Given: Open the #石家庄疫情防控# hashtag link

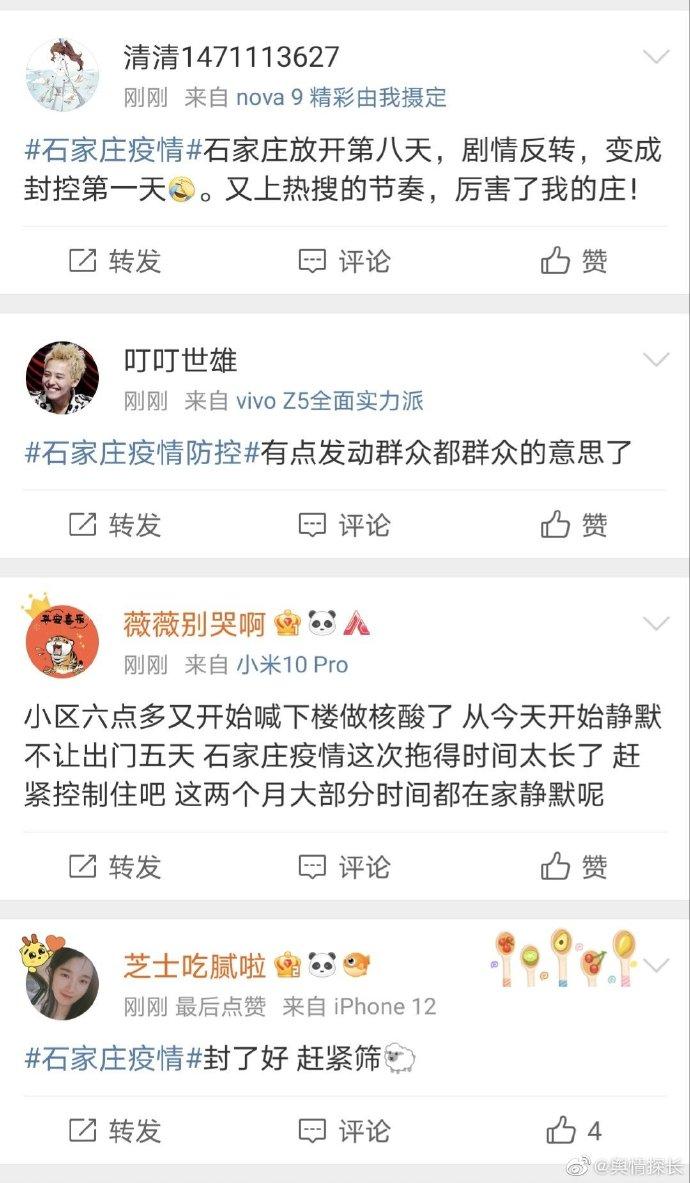Looking at the screenshot, I should [x=141, y=452].
